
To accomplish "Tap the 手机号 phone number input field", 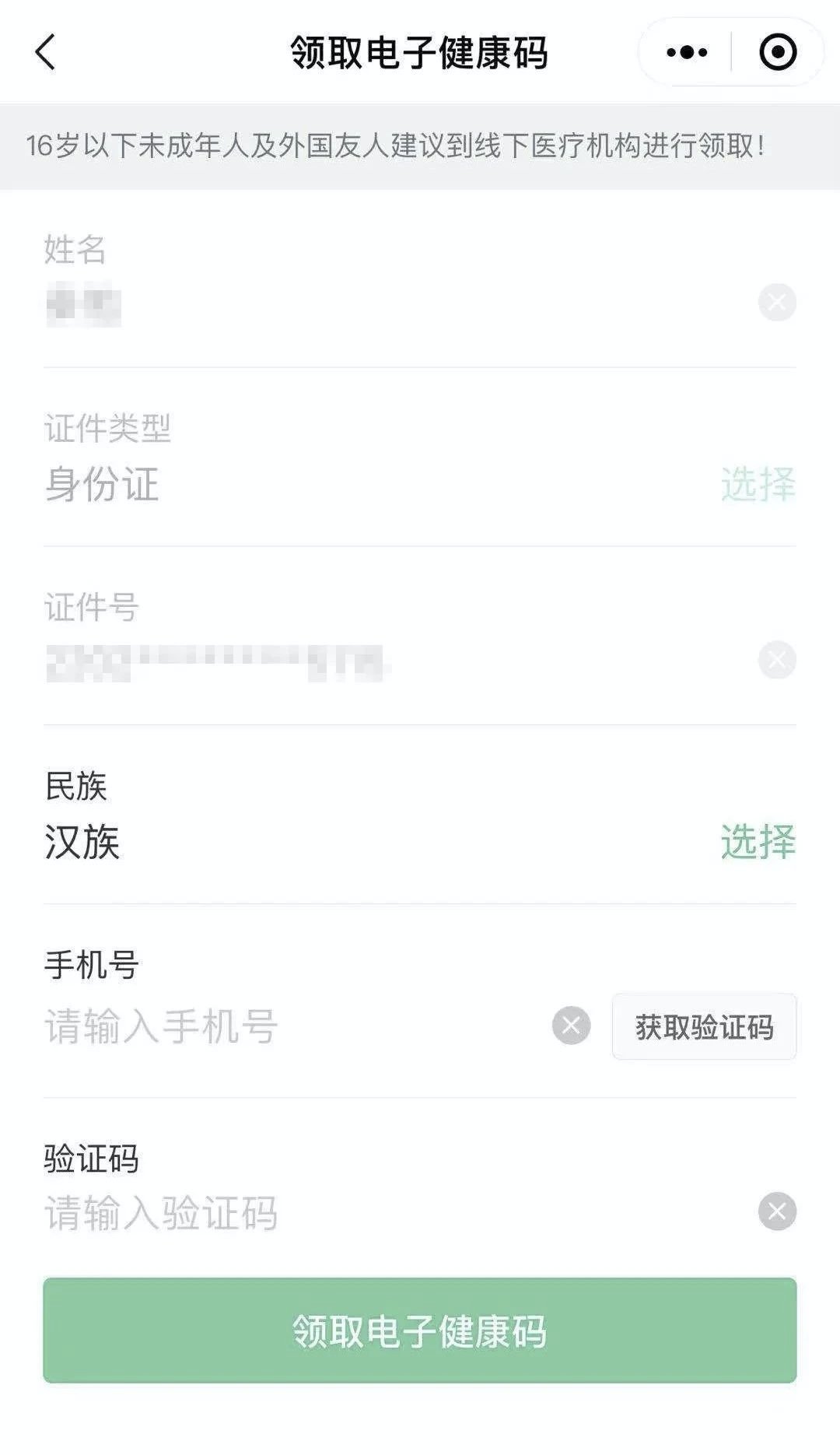I will (x=288, y=1026).
